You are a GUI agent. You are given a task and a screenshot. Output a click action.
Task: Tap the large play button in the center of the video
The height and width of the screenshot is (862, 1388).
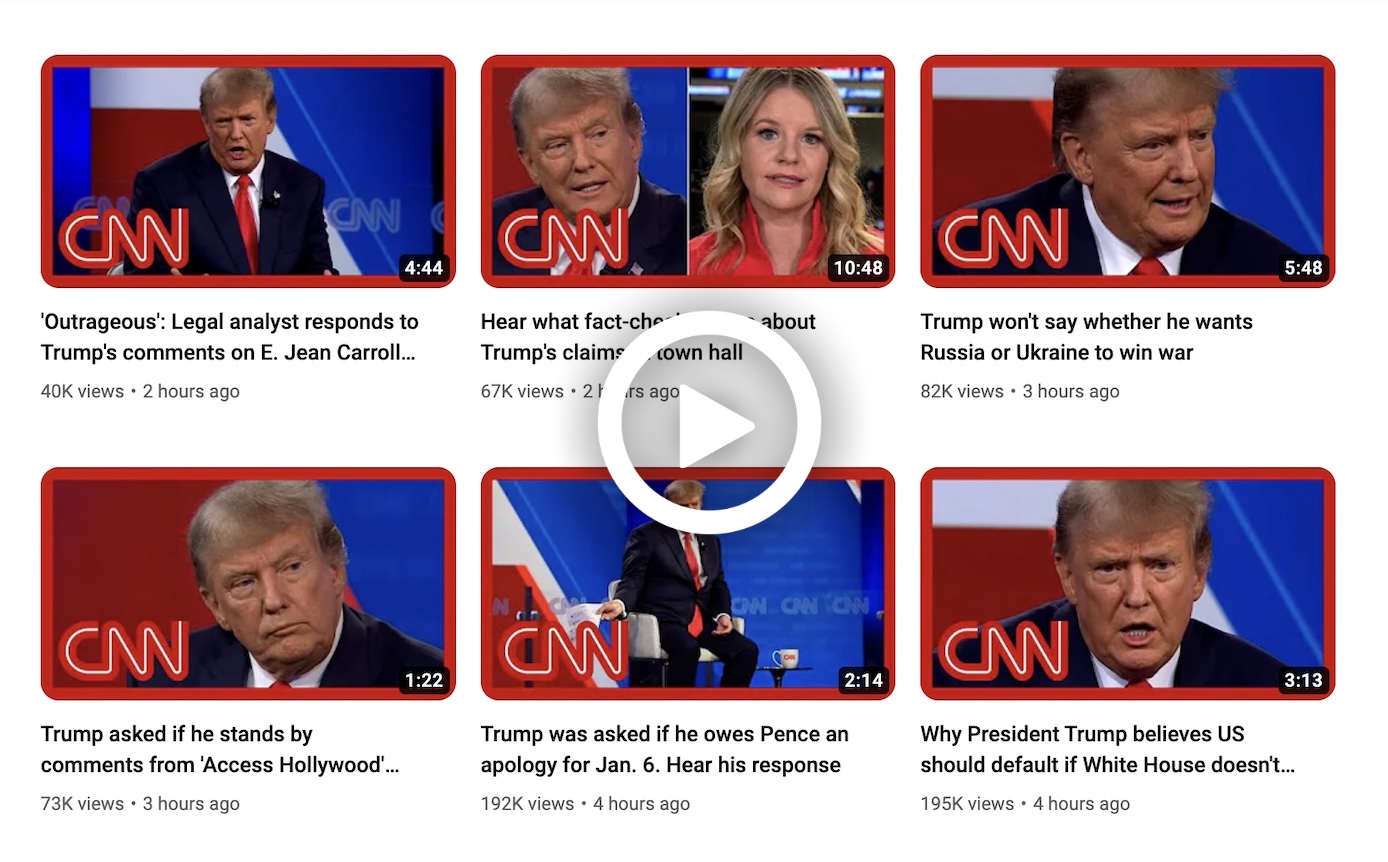709,424
